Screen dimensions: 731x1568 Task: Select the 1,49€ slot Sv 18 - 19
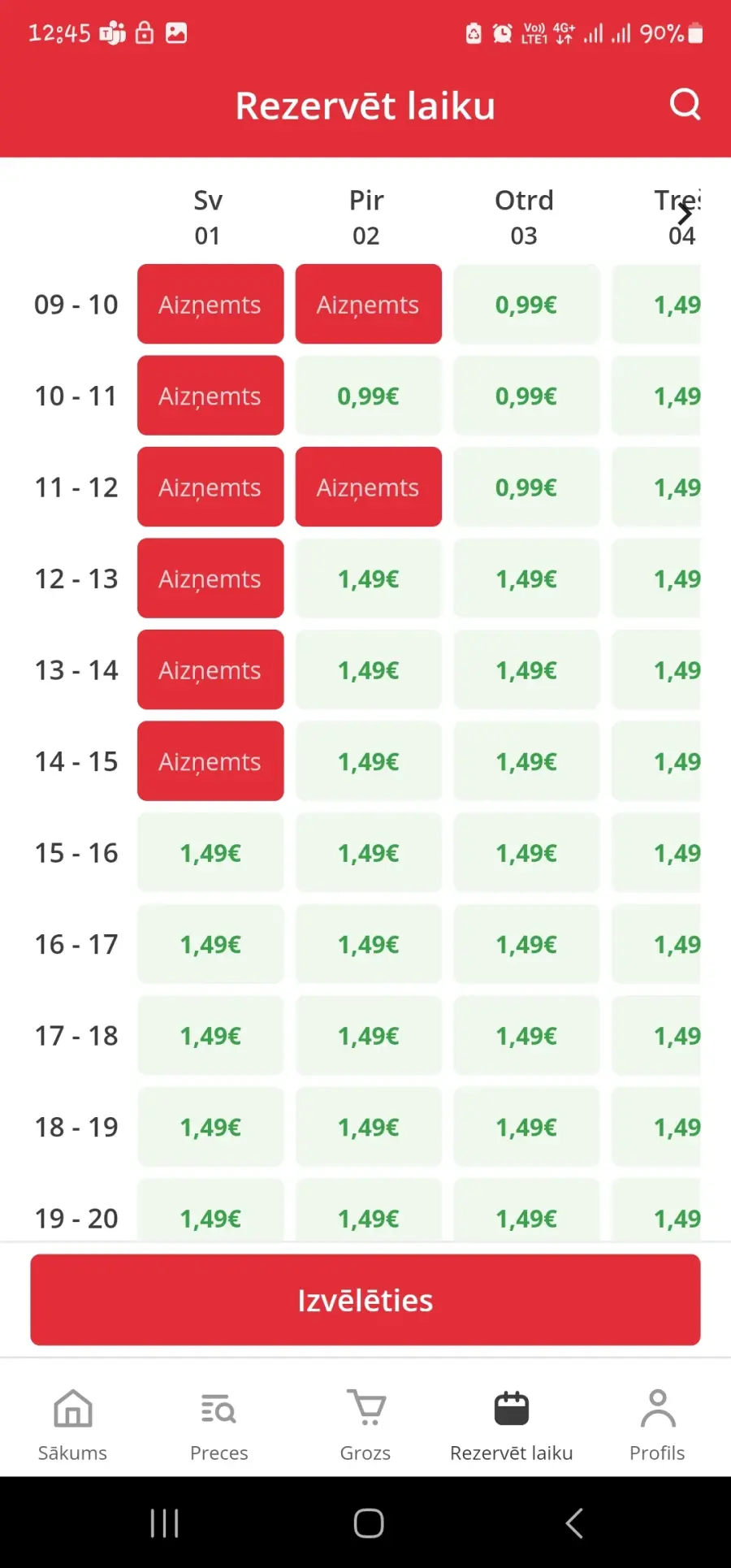[x=210, y=1128]
